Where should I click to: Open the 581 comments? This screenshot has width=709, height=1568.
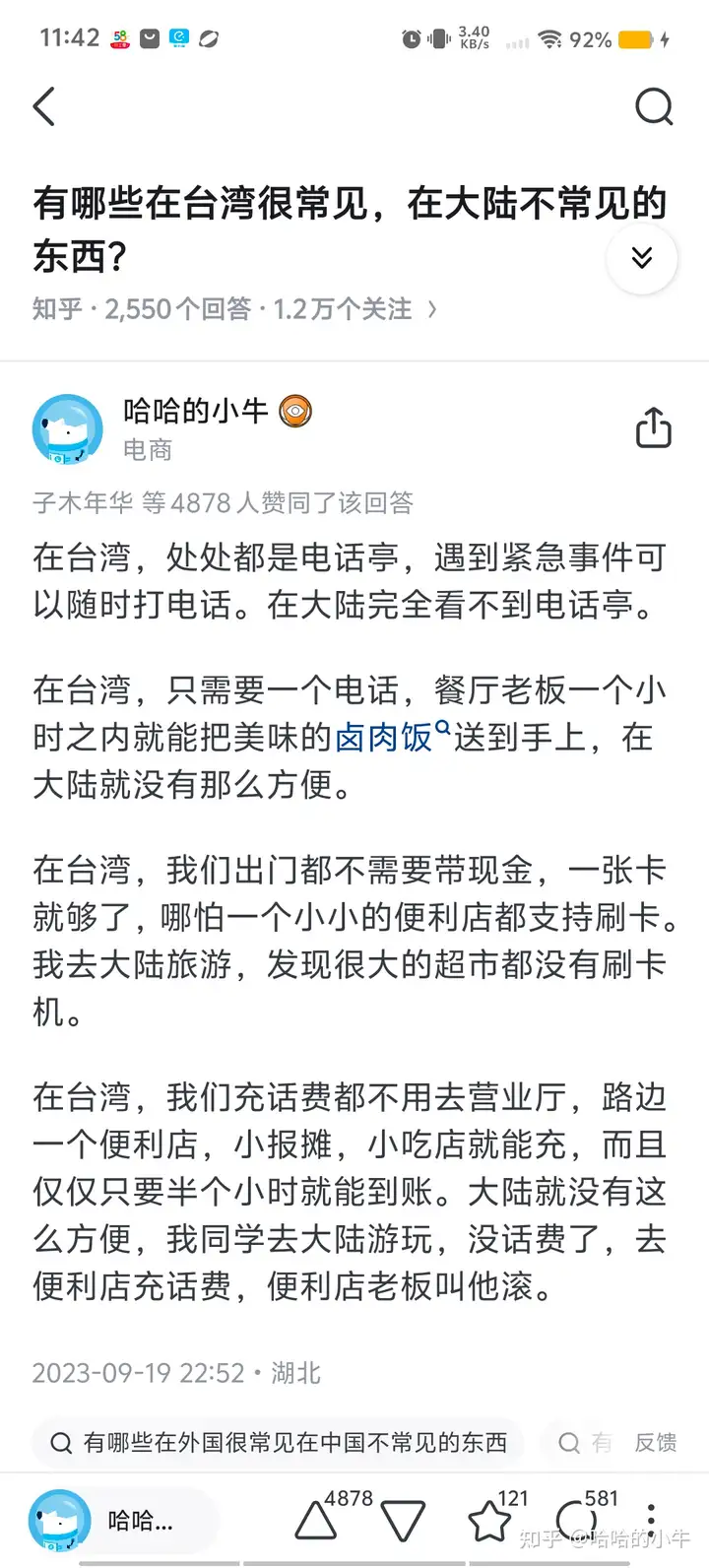coord(576,1521)
